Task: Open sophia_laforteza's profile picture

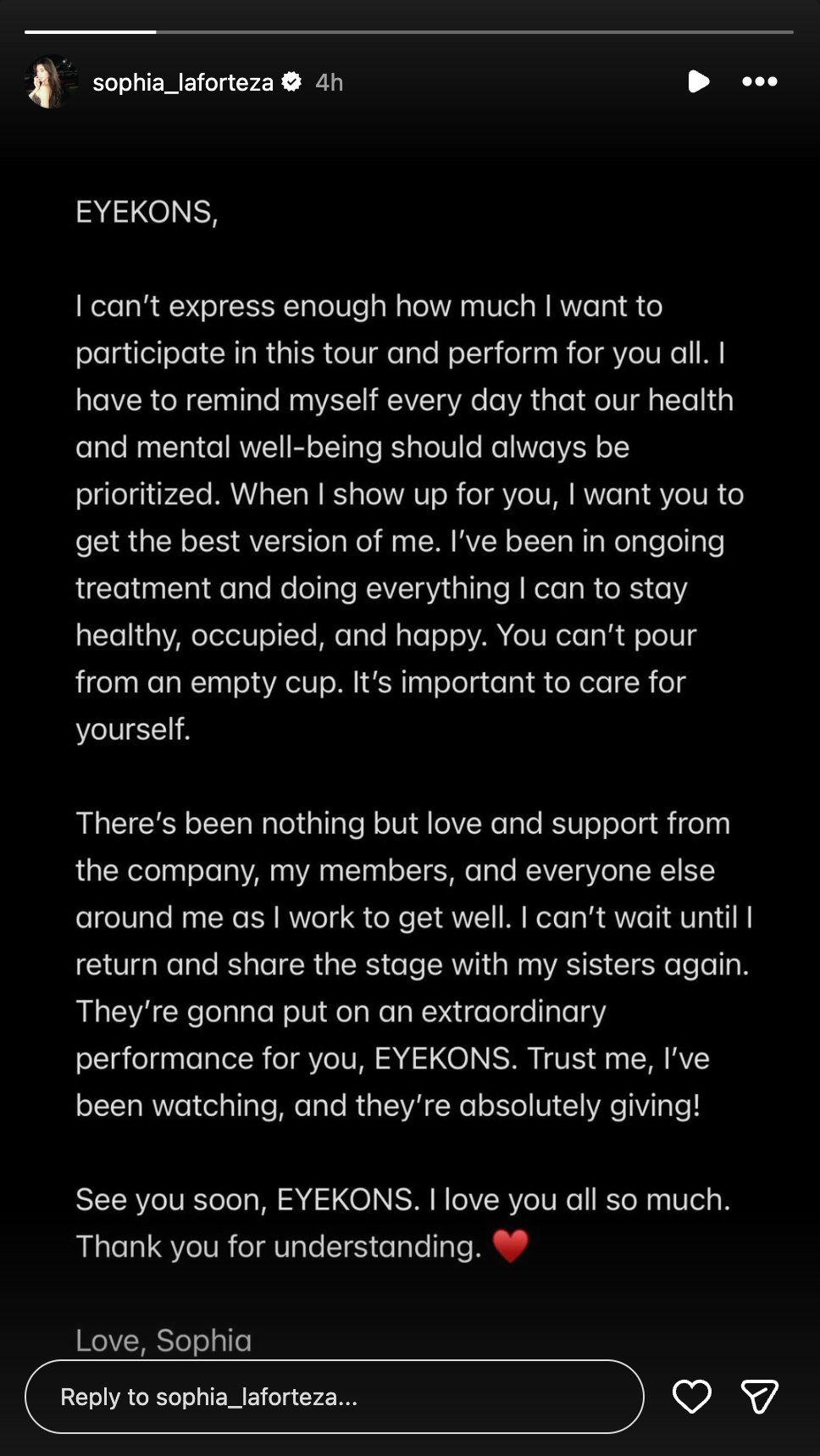Action: 52,82
